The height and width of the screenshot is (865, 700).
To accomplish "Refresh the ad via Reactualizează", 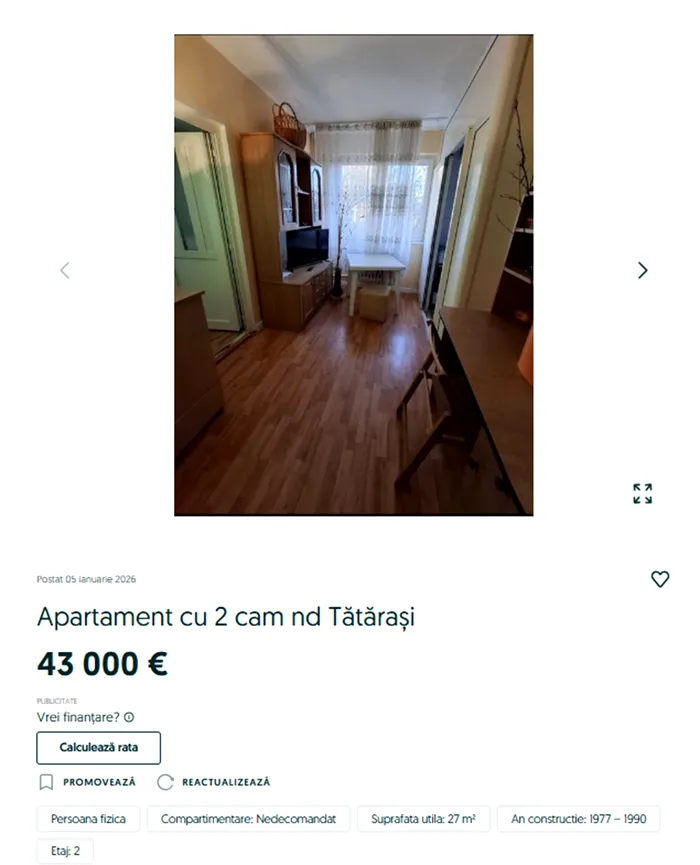I will click(x=214, y=782).
